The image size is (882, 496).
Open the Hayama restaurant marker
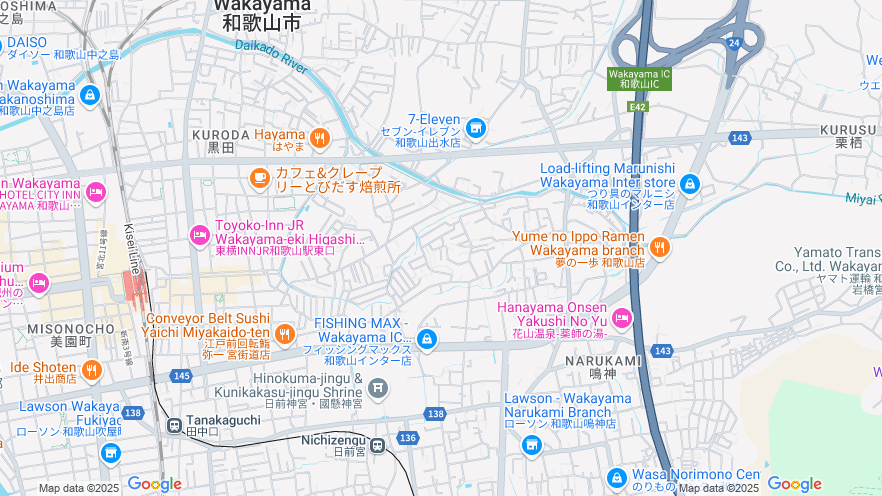[x=320, y=138]
